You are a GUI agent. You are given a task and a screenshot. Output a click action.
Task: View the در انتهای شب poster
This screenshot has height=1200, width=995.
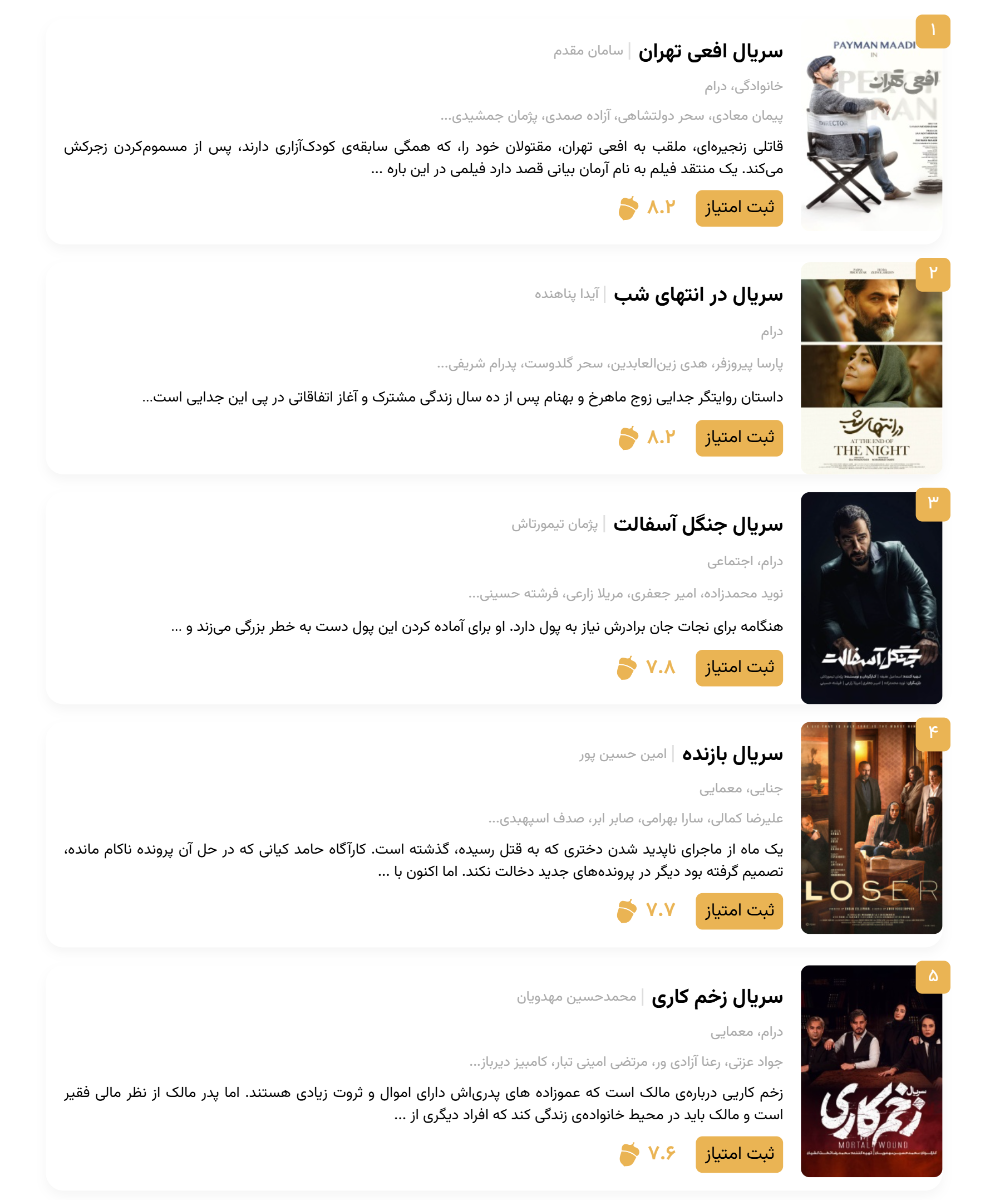point(871,367)
